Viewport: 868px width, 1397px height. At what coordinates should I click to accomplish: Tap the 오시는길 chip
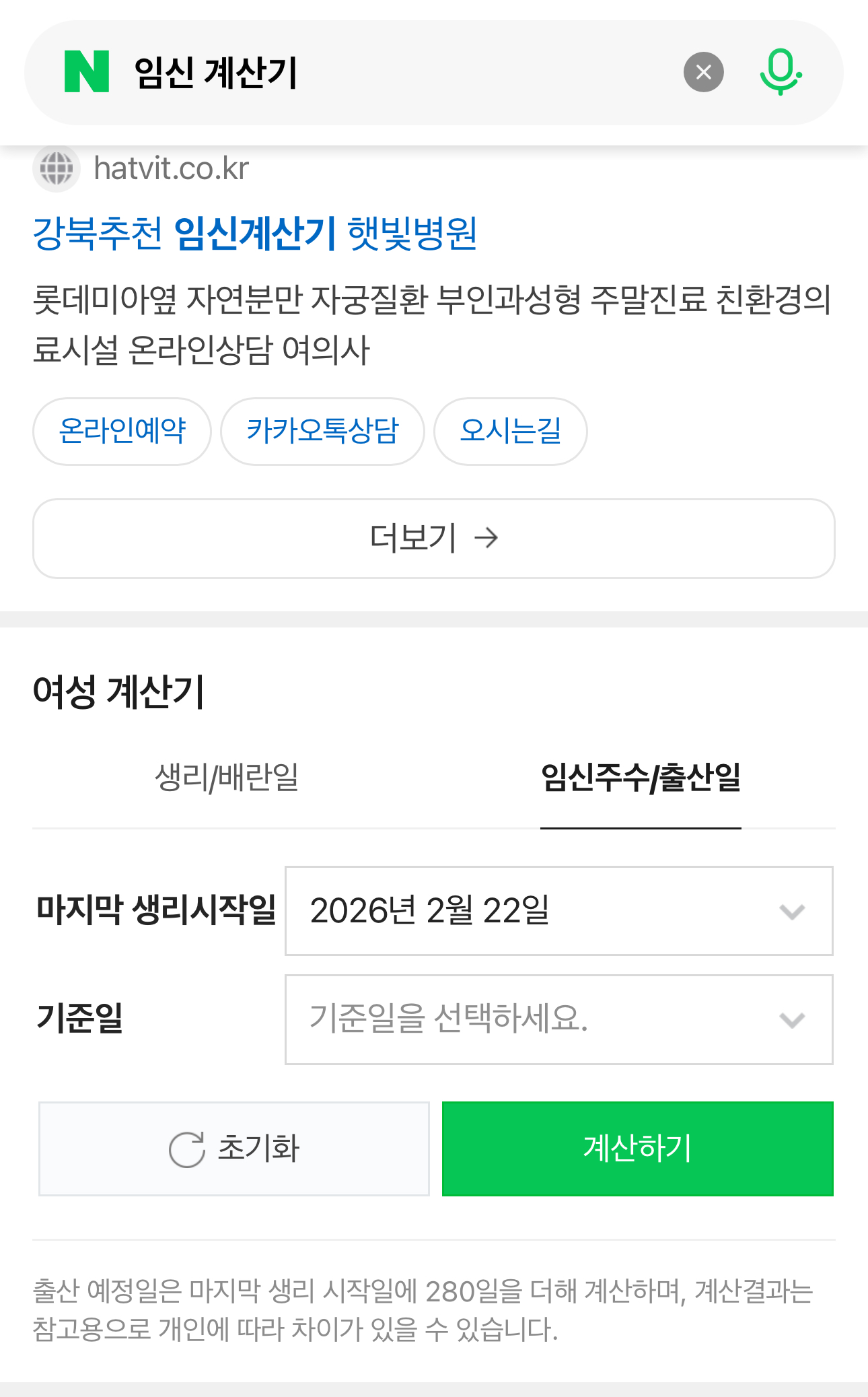pyautogui.click(x=510, y=432)
